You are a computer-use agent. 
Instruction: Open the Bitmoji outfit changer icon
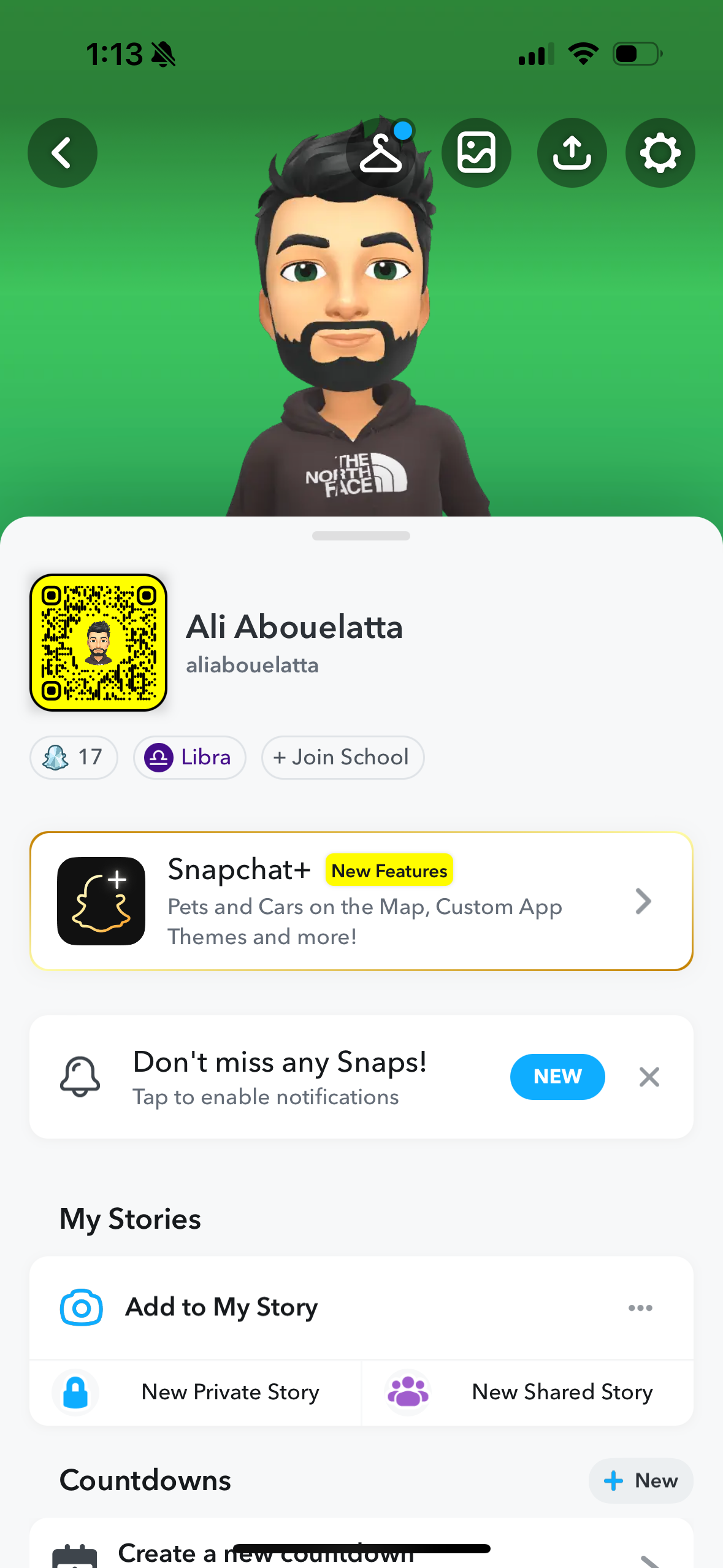pos(381,153)
